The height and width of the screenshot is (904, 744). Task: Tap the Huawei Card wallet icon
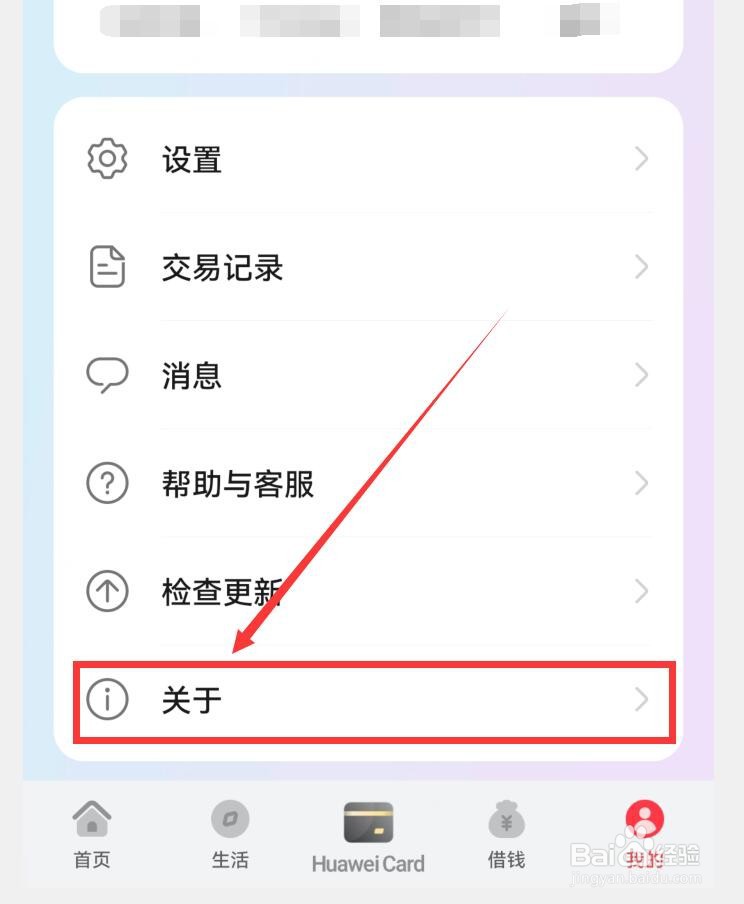click(x=370, y=822)
